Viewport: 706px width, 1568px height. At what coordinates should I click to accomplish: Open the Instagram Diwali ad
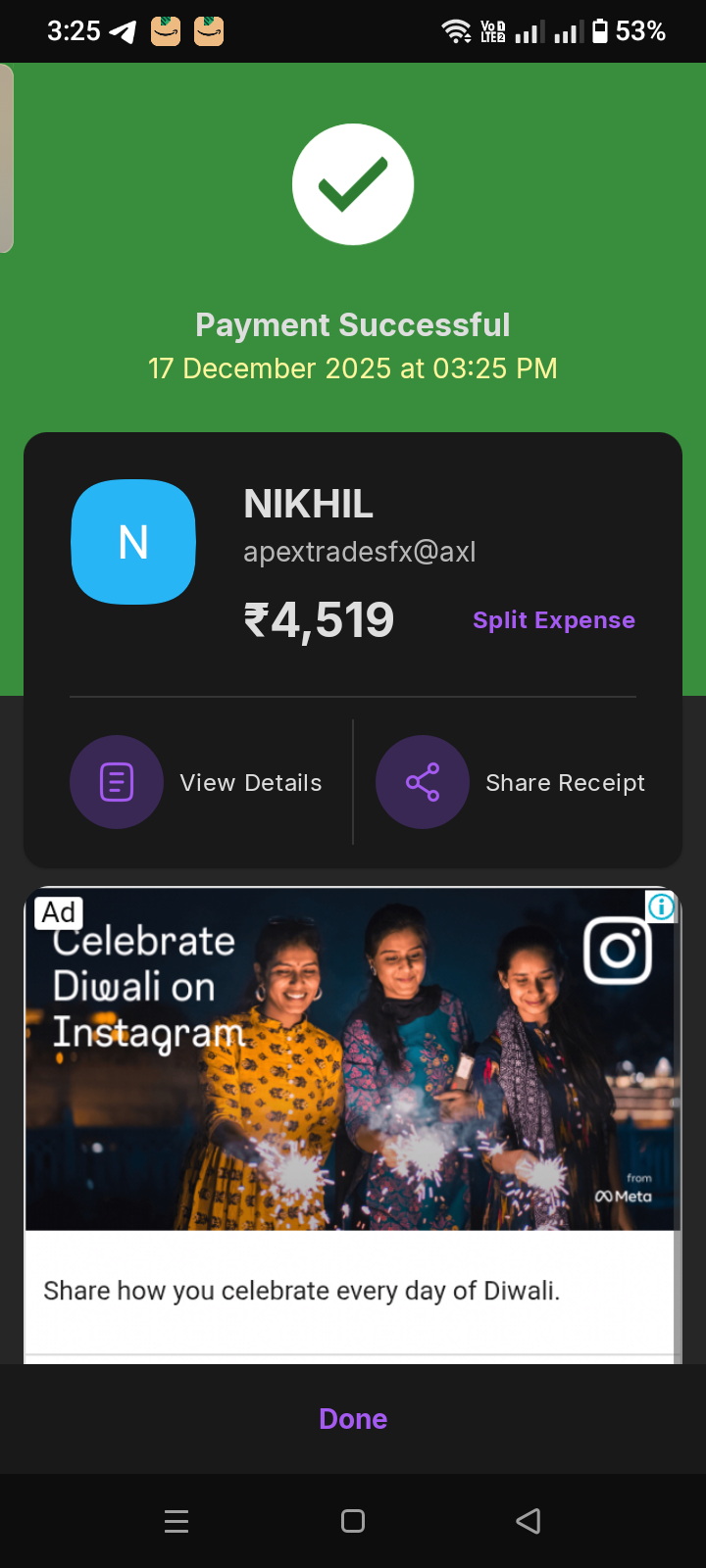[349, 1078]
